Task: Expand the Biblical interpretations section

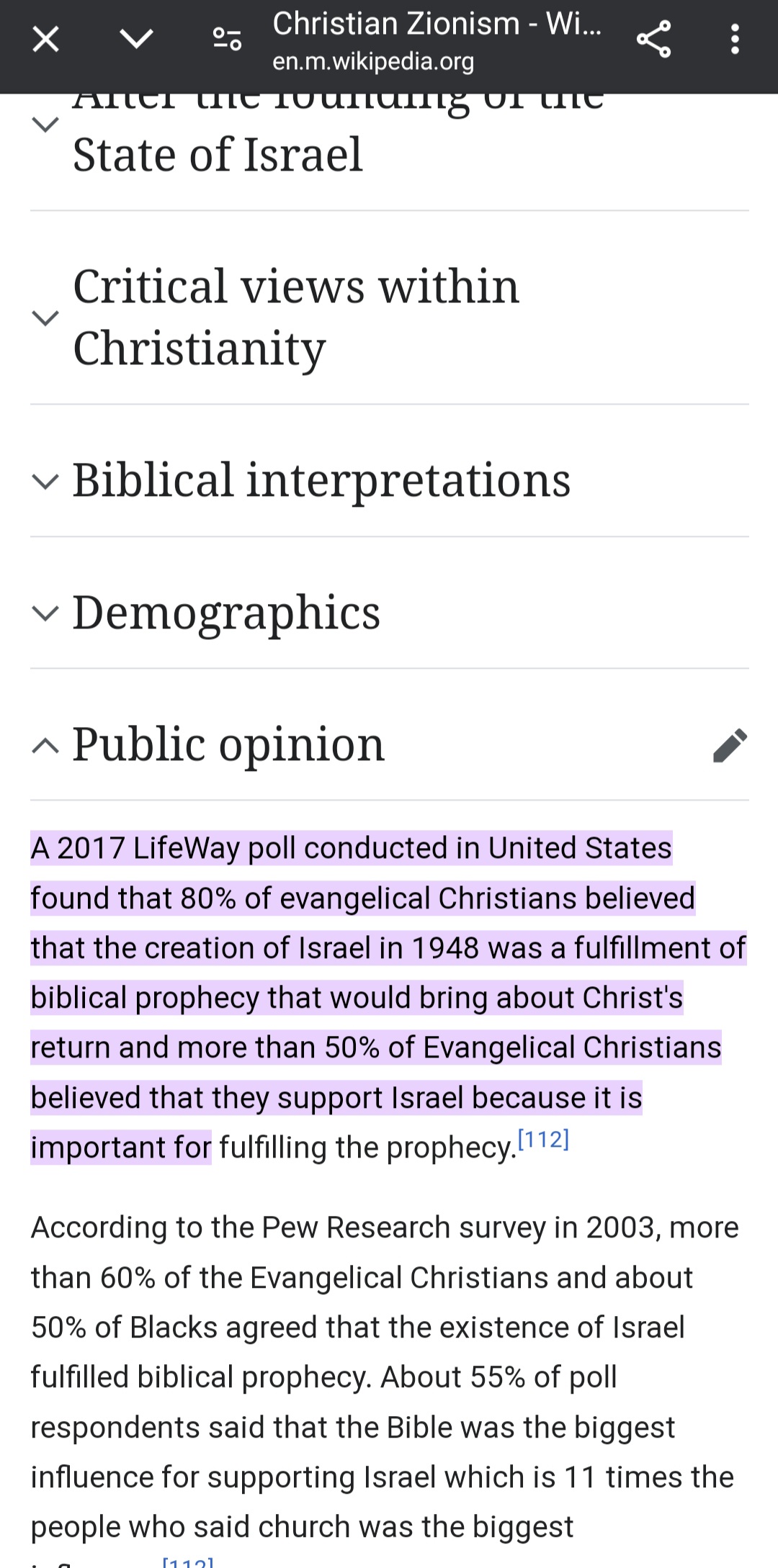Action: (x=321, y=480)
